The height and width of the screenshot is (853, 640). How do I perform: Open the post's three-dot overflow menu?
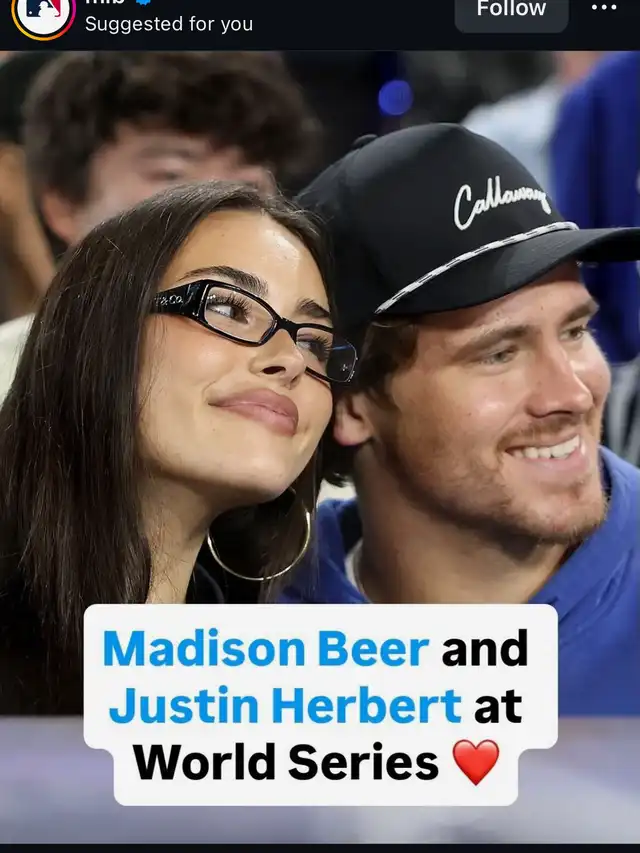tap(604, 8)
